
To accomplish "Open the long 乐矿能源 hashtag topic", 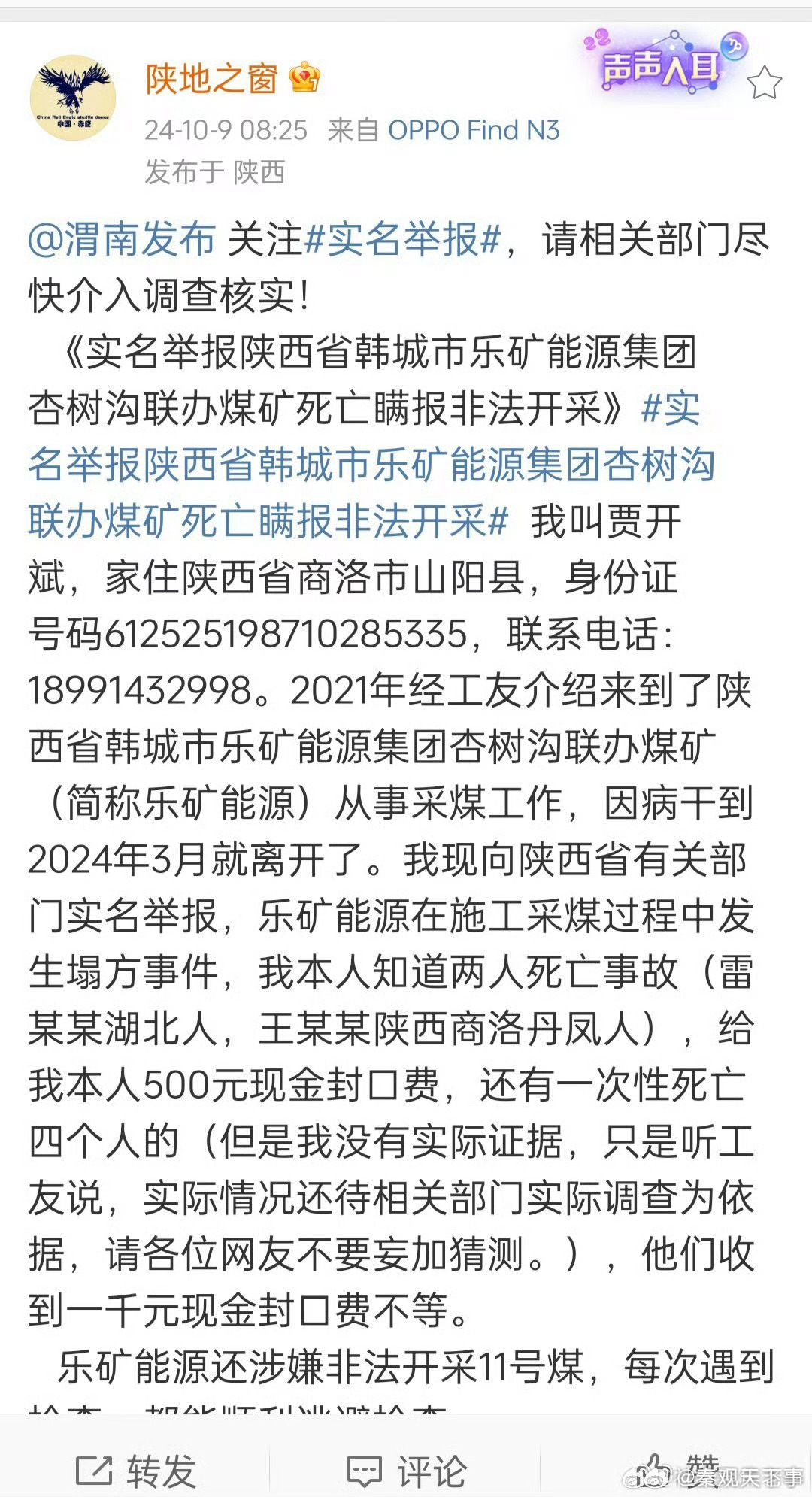I will (371, 465).
